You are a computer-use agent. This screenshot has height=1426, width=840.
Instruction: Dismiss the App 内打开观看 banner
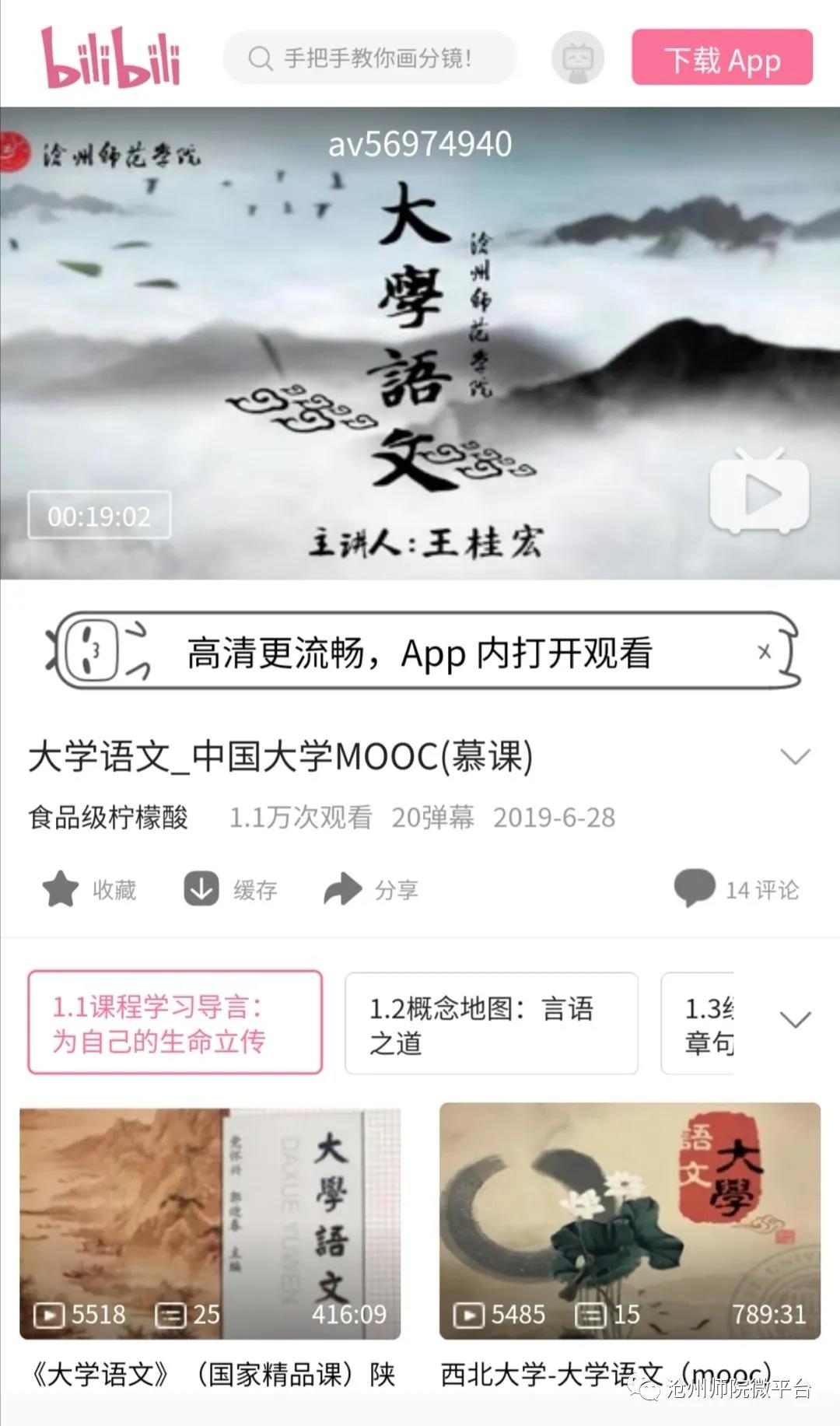pyautogui.click(x=765, y=652)
